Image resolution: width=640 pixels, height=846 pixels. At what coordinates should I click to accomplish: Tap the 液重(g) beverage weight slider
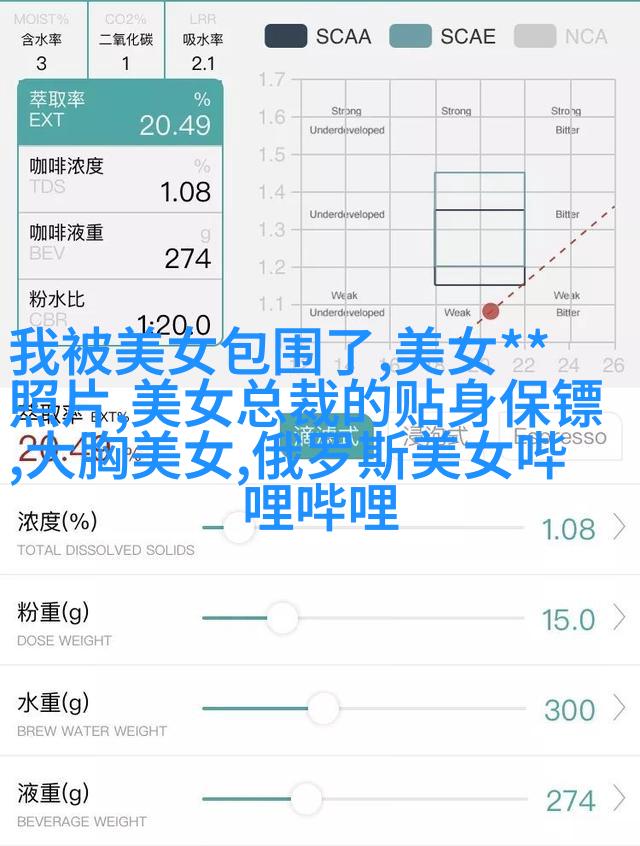click(365, 799)
